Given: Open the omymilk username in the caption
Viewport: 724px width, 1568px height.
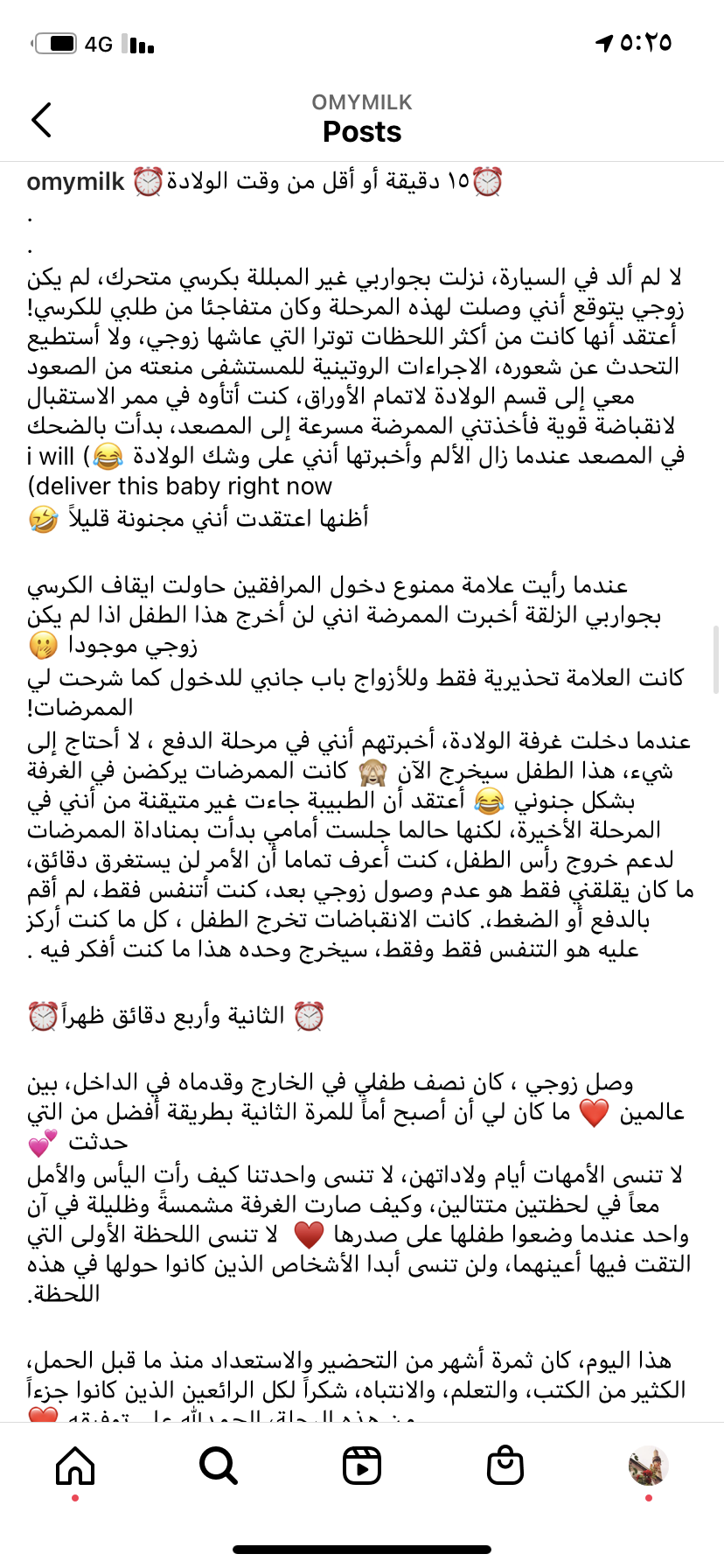Looking at the screenshot, I should [x=76, y=182].
